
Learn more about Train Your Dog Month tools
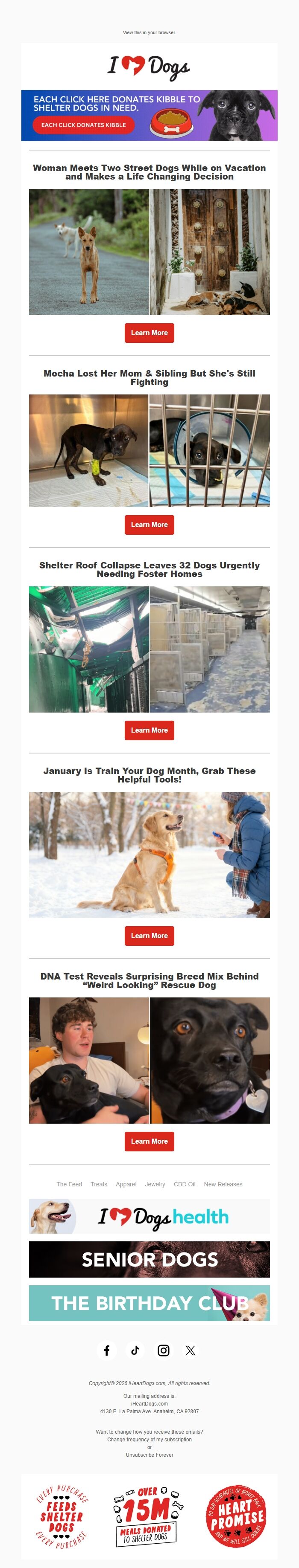[x=149, y=936]
